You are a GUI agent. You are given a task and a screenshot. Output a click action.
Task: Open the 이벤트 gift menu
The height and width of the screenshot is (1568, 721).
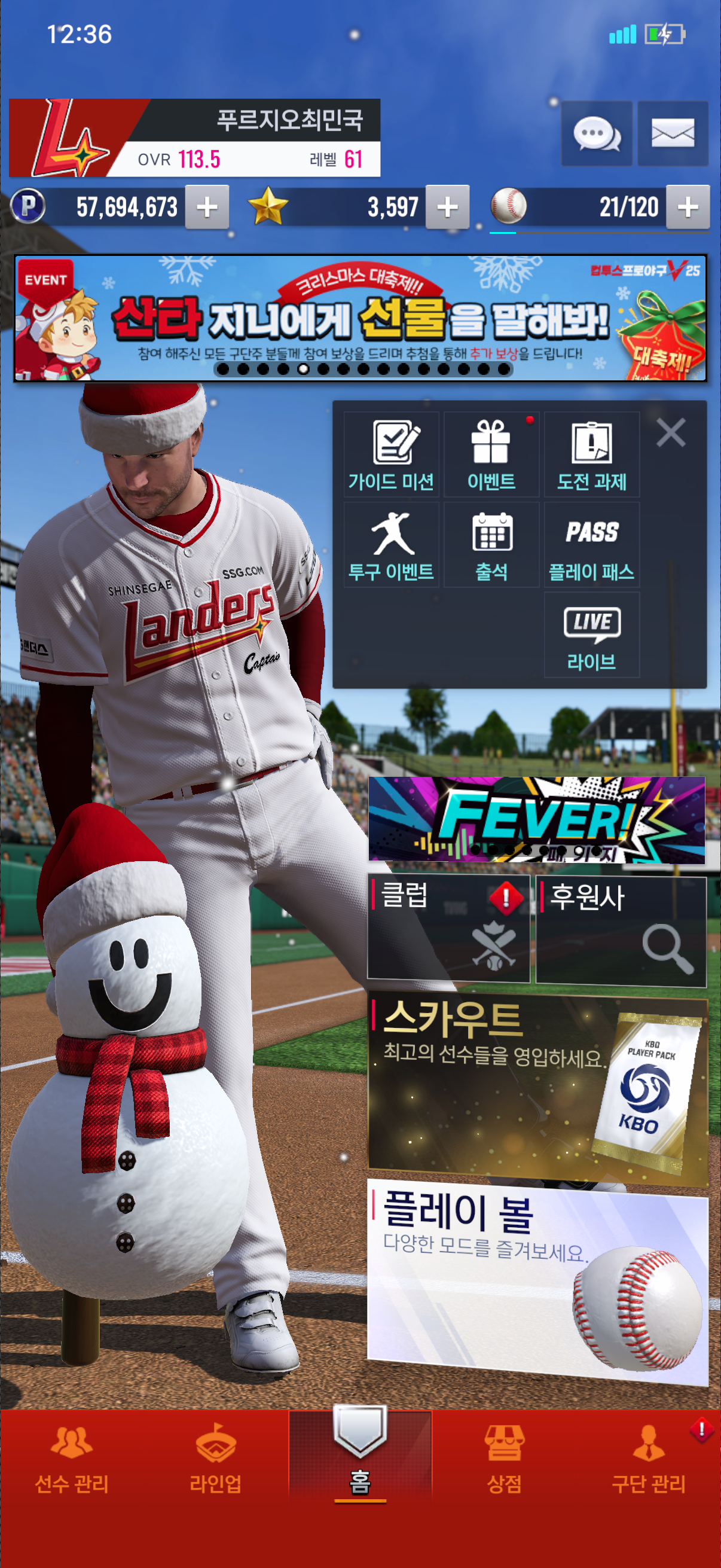pyautogui.click(x=491, y=454)
